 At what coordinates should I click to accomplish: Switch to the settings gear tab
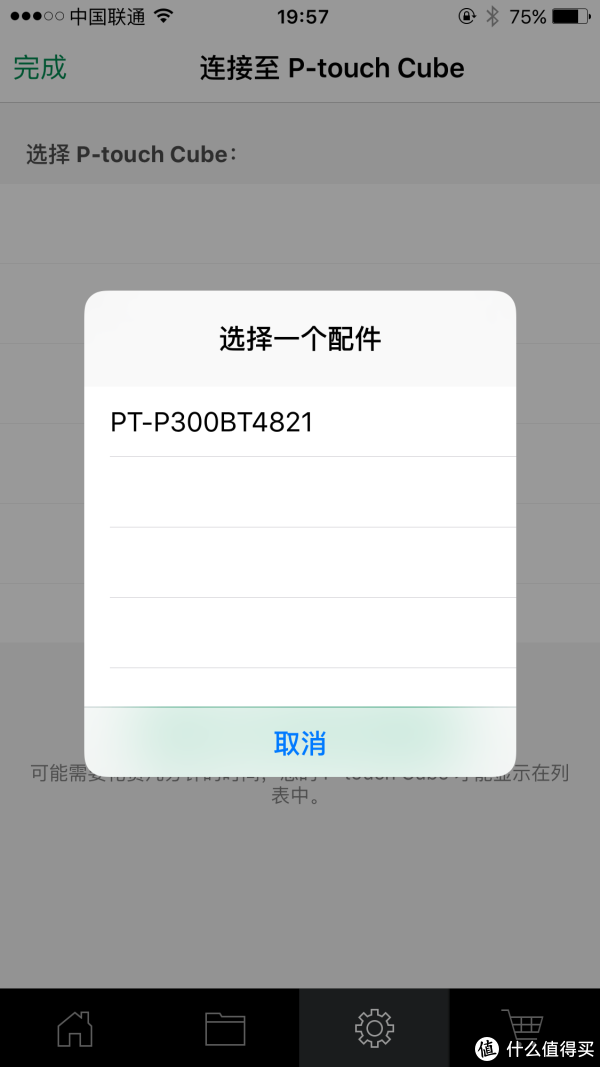point(374,1027)
